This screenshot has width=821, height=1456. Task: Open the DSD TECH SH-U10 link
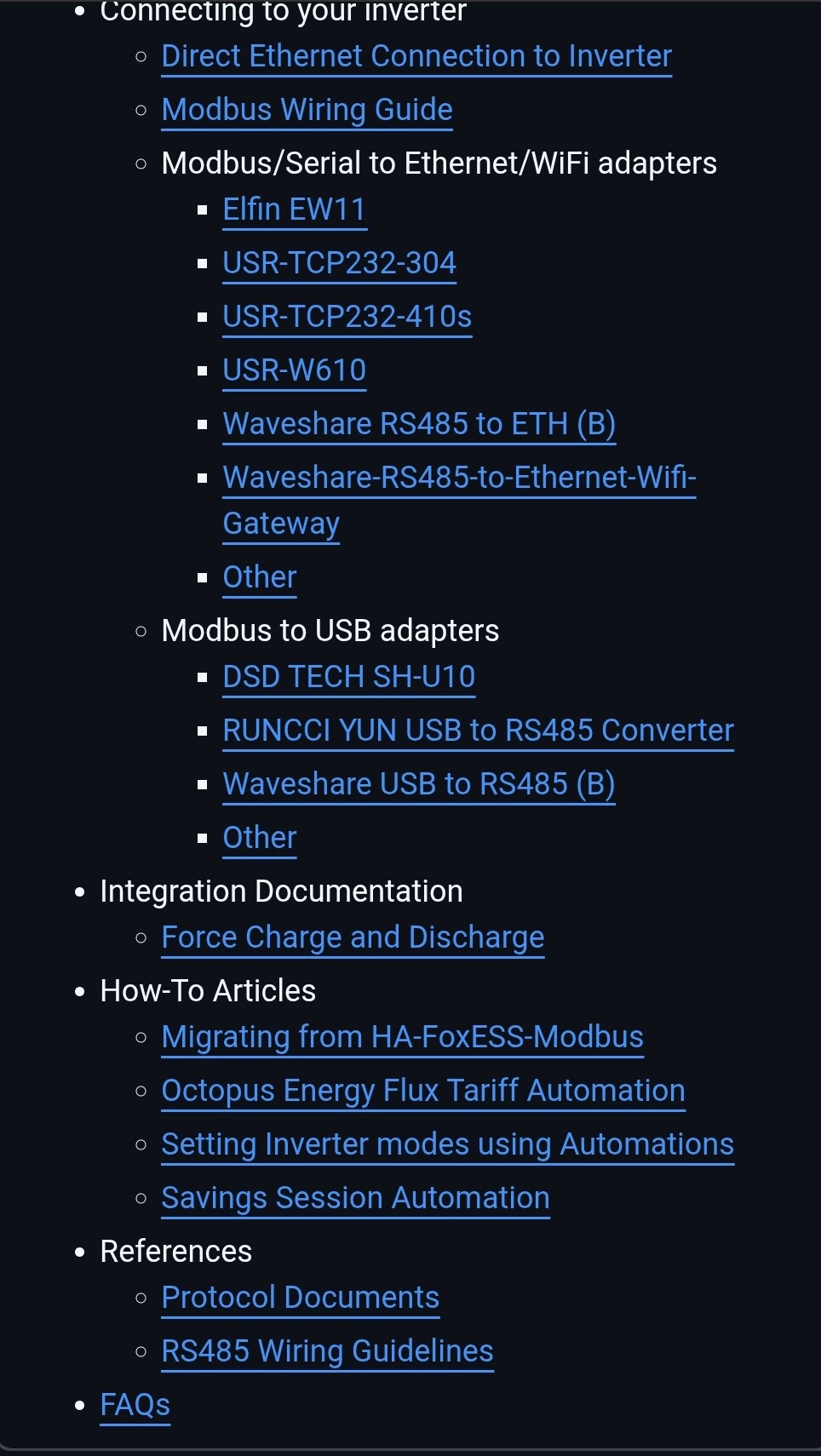tap(348, 677)
